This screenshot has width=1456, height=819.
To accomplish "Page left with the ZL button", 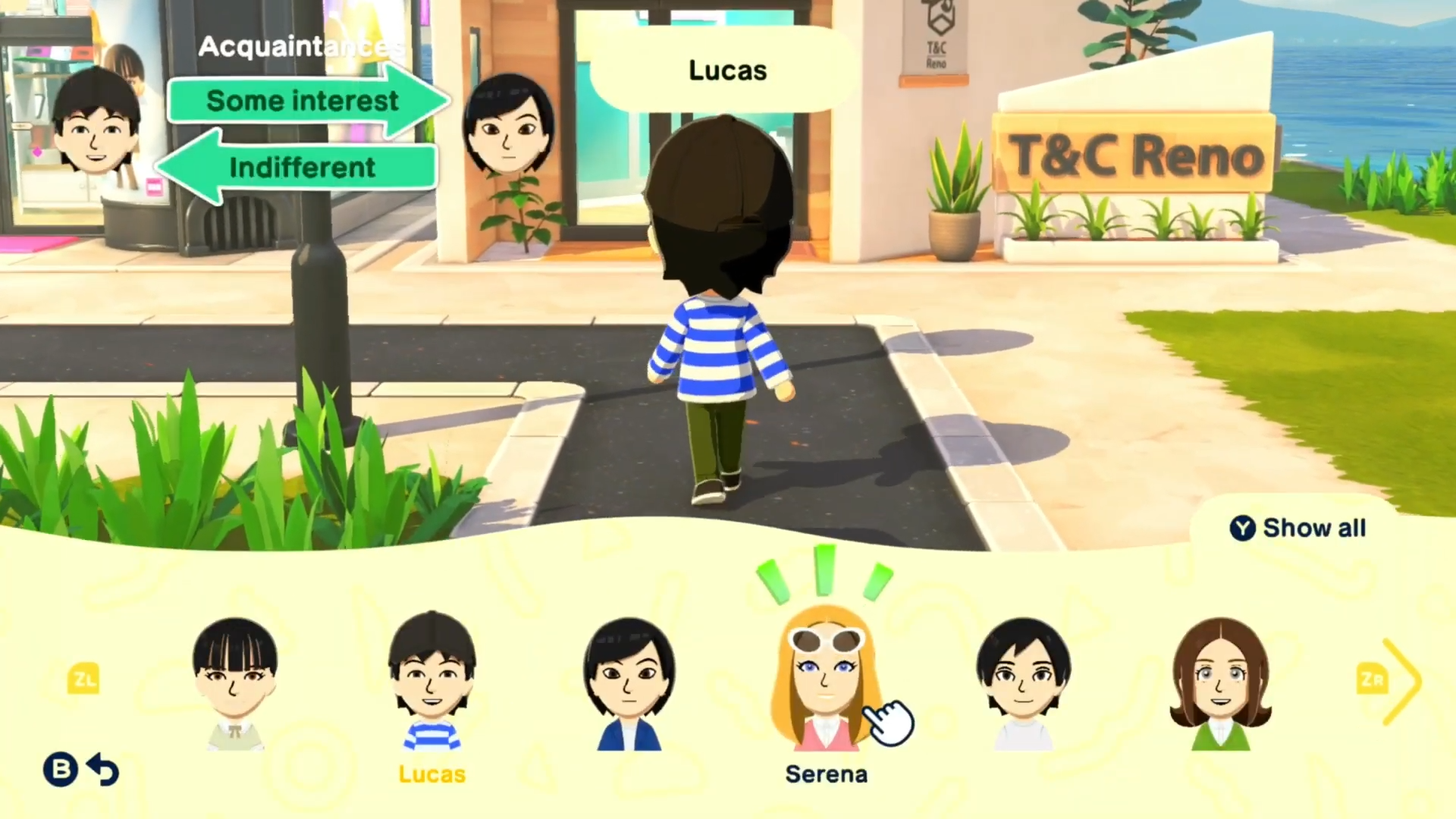I will click(x=83, y=679).
